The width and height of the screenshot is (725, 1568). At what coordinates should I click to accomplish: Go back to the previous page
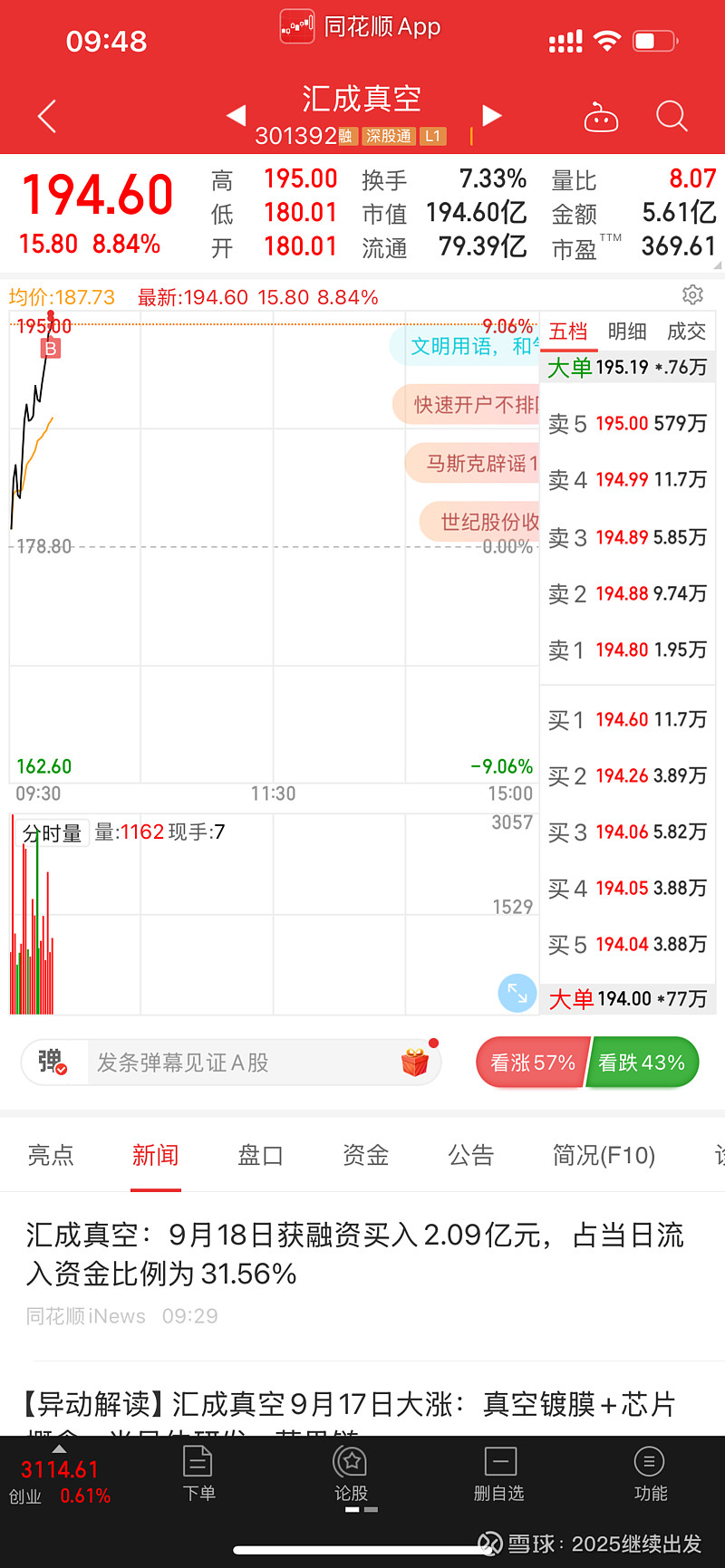pos(47,116)
